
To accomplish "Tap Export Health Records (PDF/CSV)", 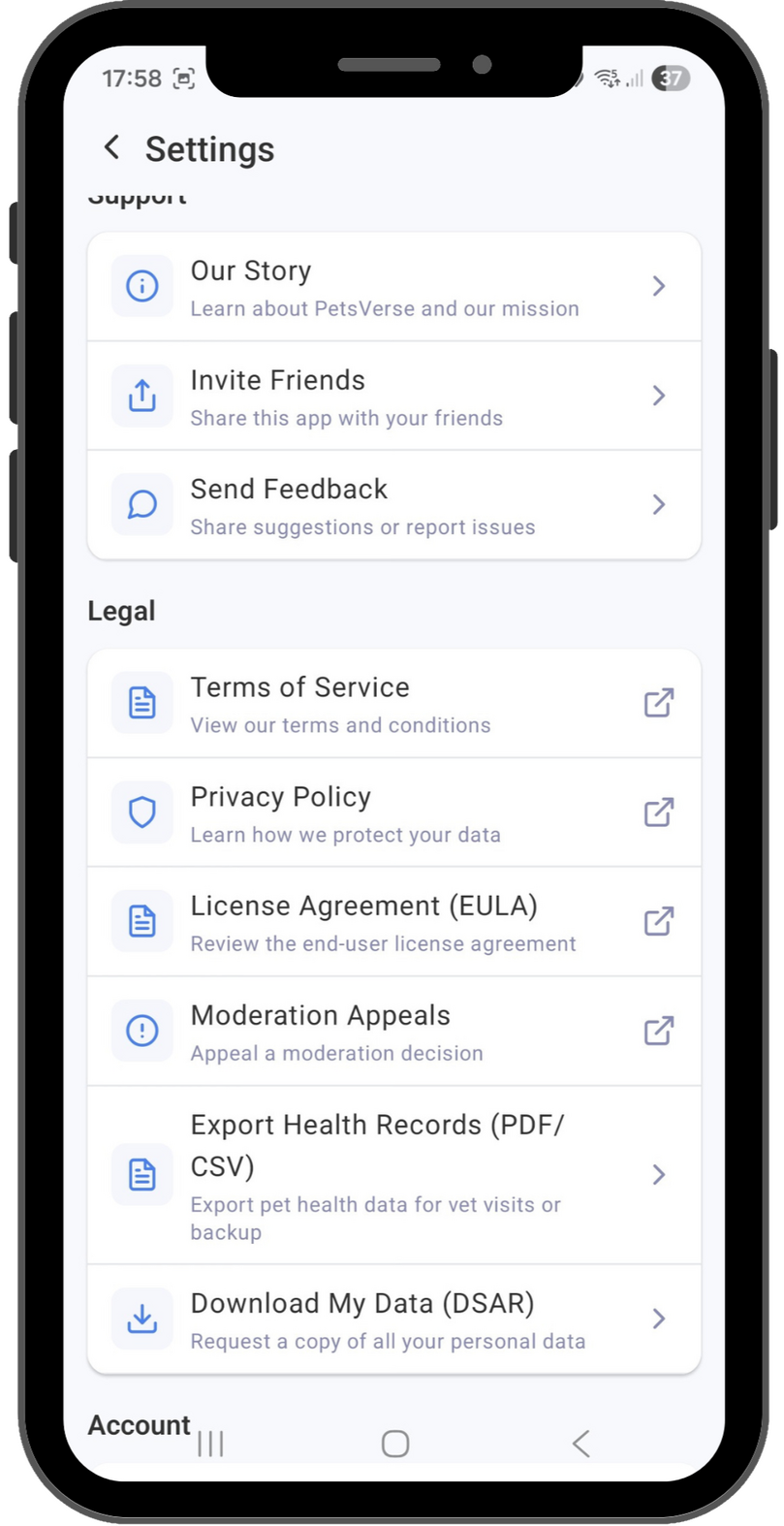I will 393,1175.
